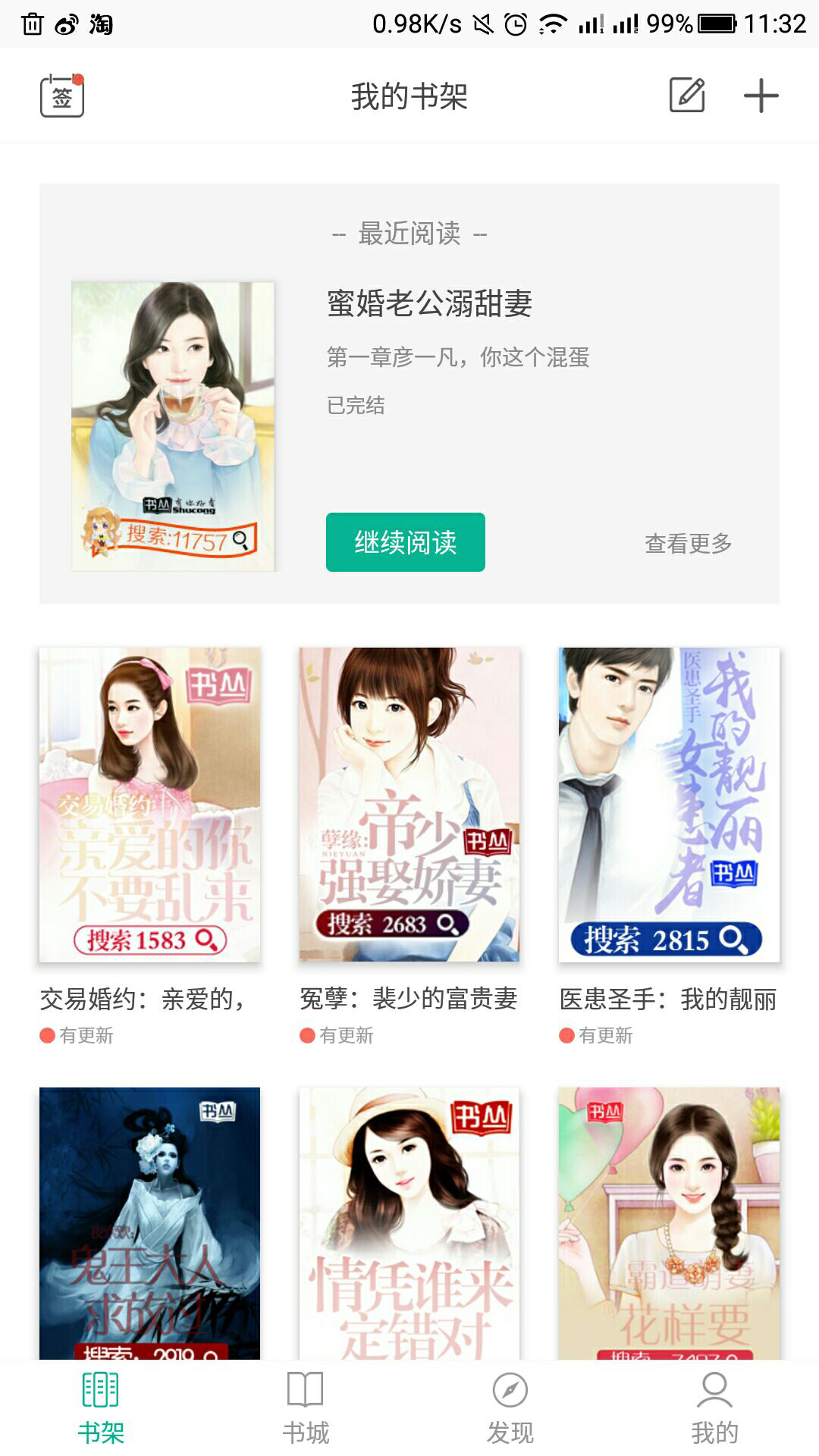Open the daily sign-in (签) icon

[x=61, y=96]
